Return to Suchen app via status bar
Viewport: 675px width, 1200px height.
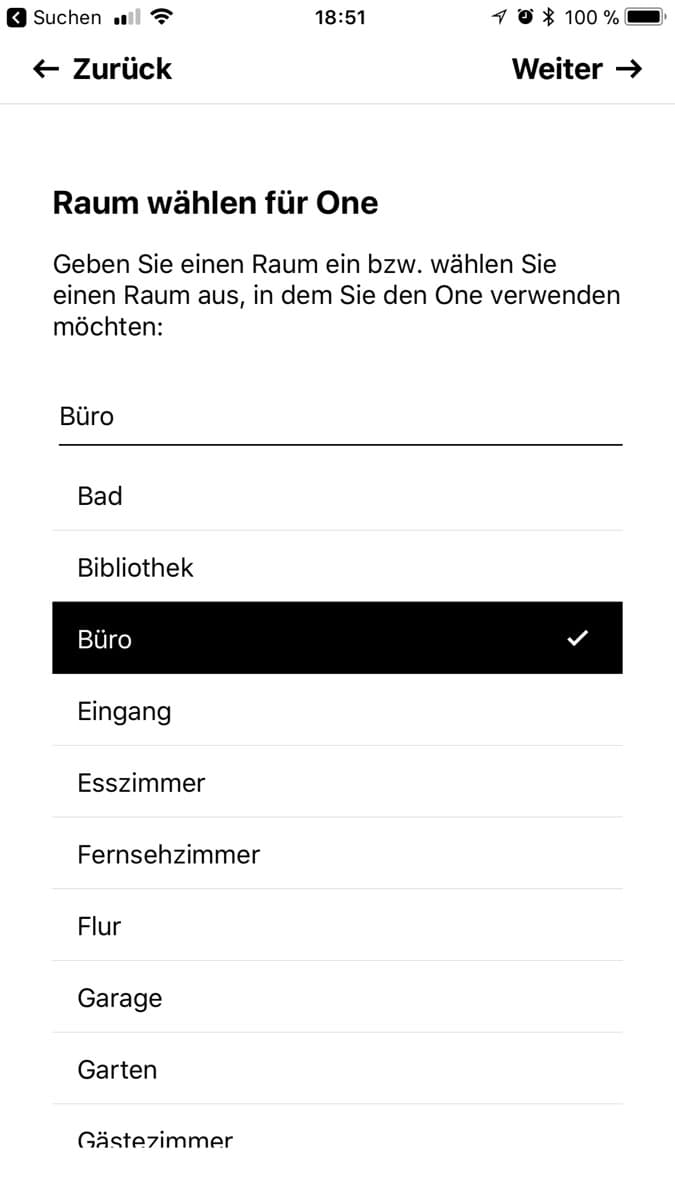tap(54, 17)
